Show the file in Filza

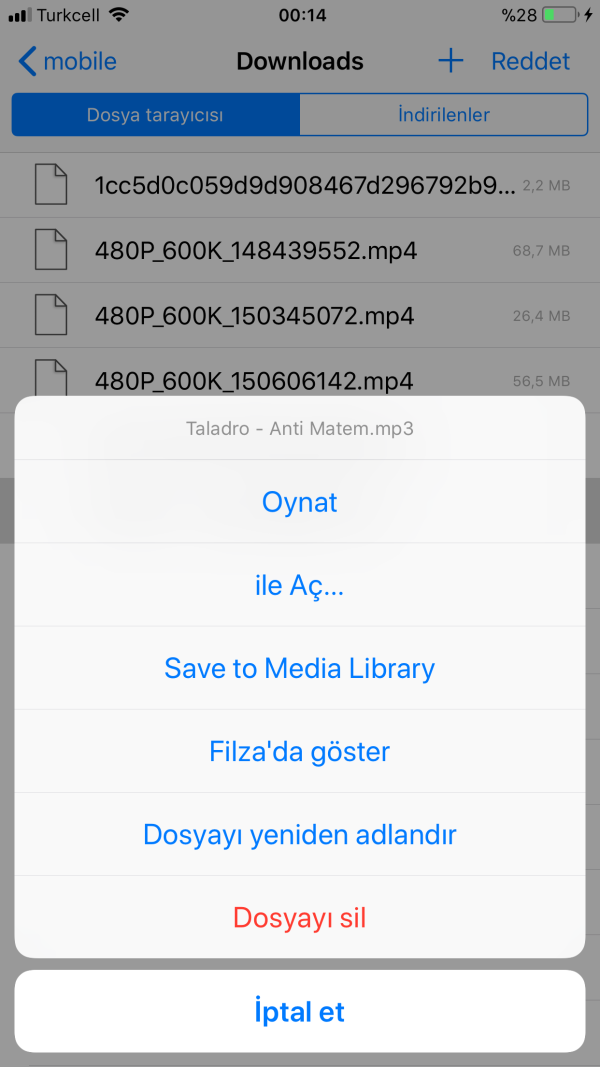point(300,752)
